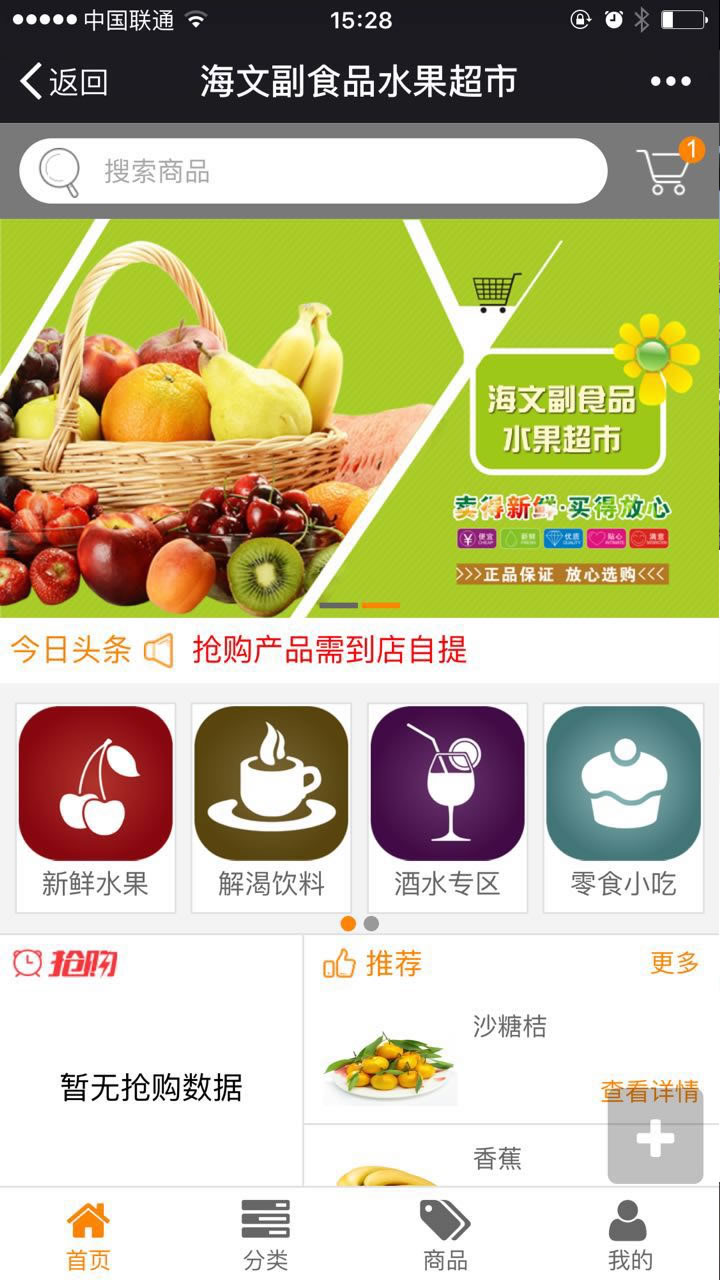Open the 零食小吃 category
The image size is (720, 1280).
(x=623, y=808)
